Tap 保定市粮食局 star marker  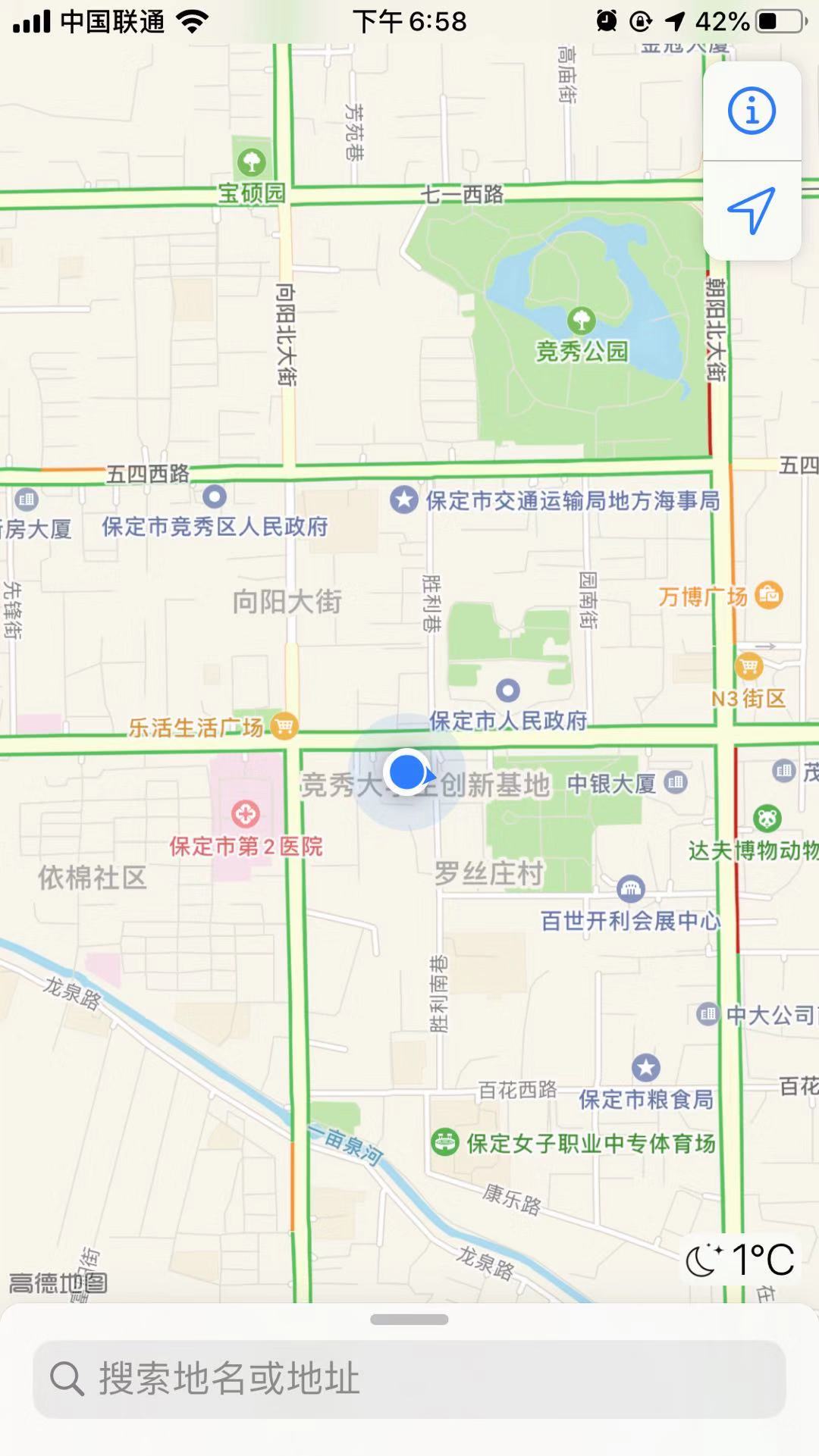[x=645, y=1068]
